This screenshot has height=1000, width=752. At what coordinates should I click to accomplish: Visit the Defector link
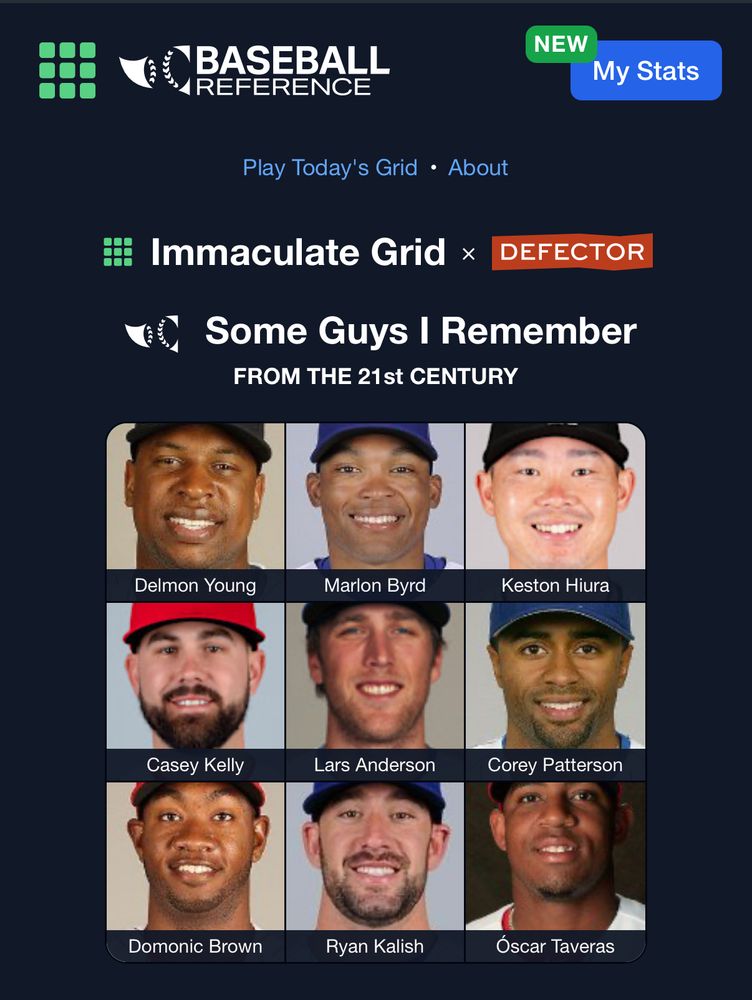point(572,252)
